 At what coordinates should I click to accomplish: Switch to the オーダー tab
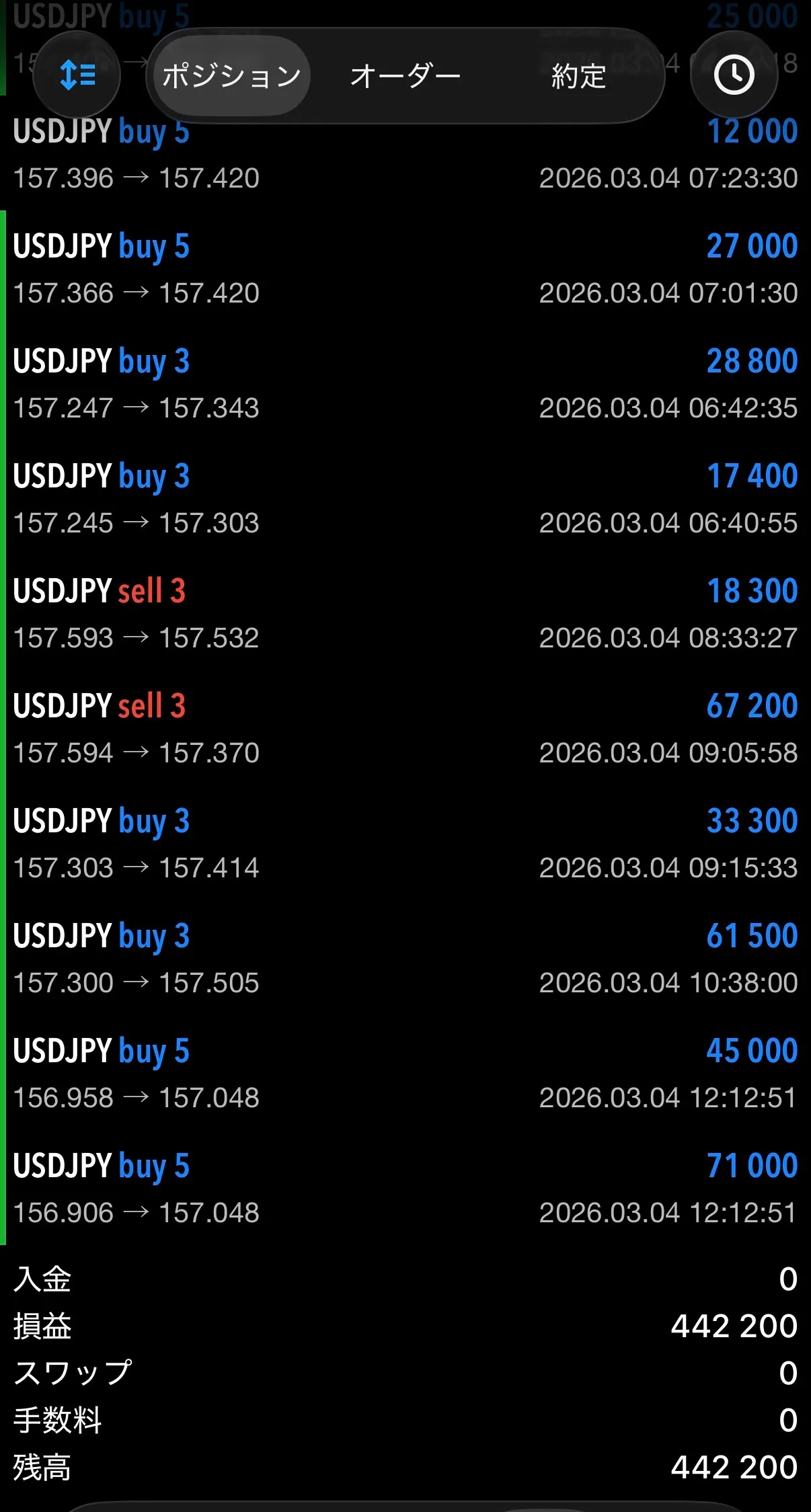[405, 76]
